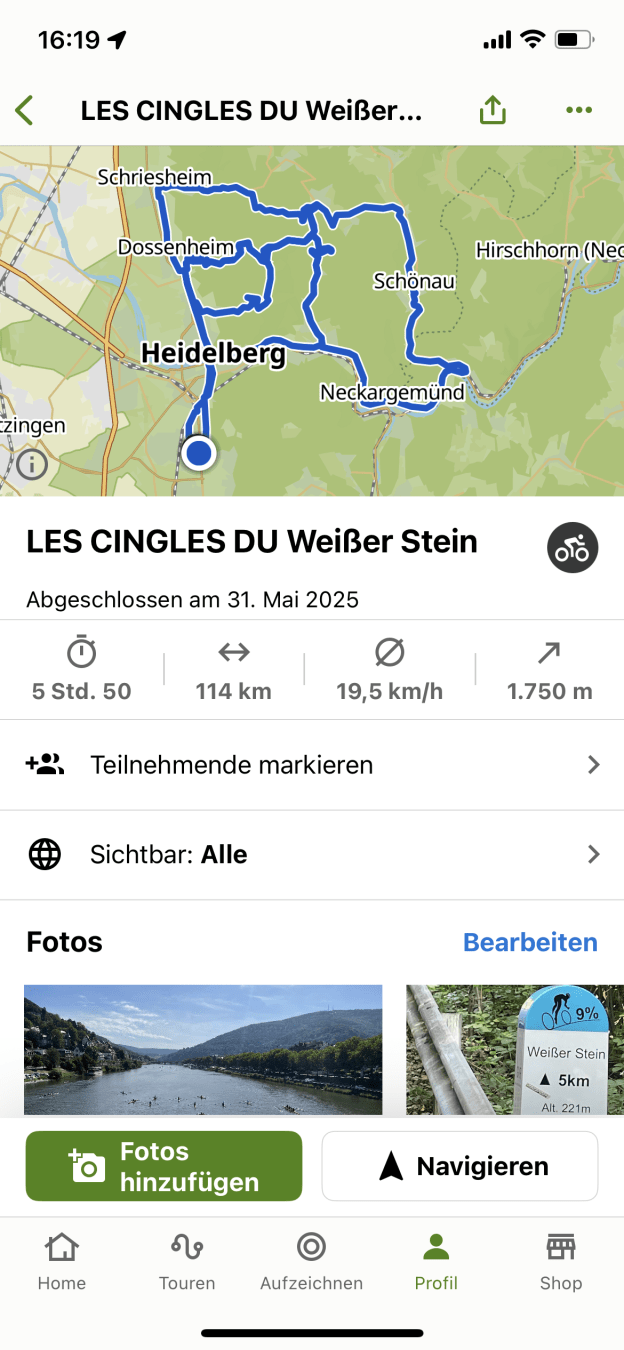
Task: Go back using the green arrow
Action: [25, 110]
